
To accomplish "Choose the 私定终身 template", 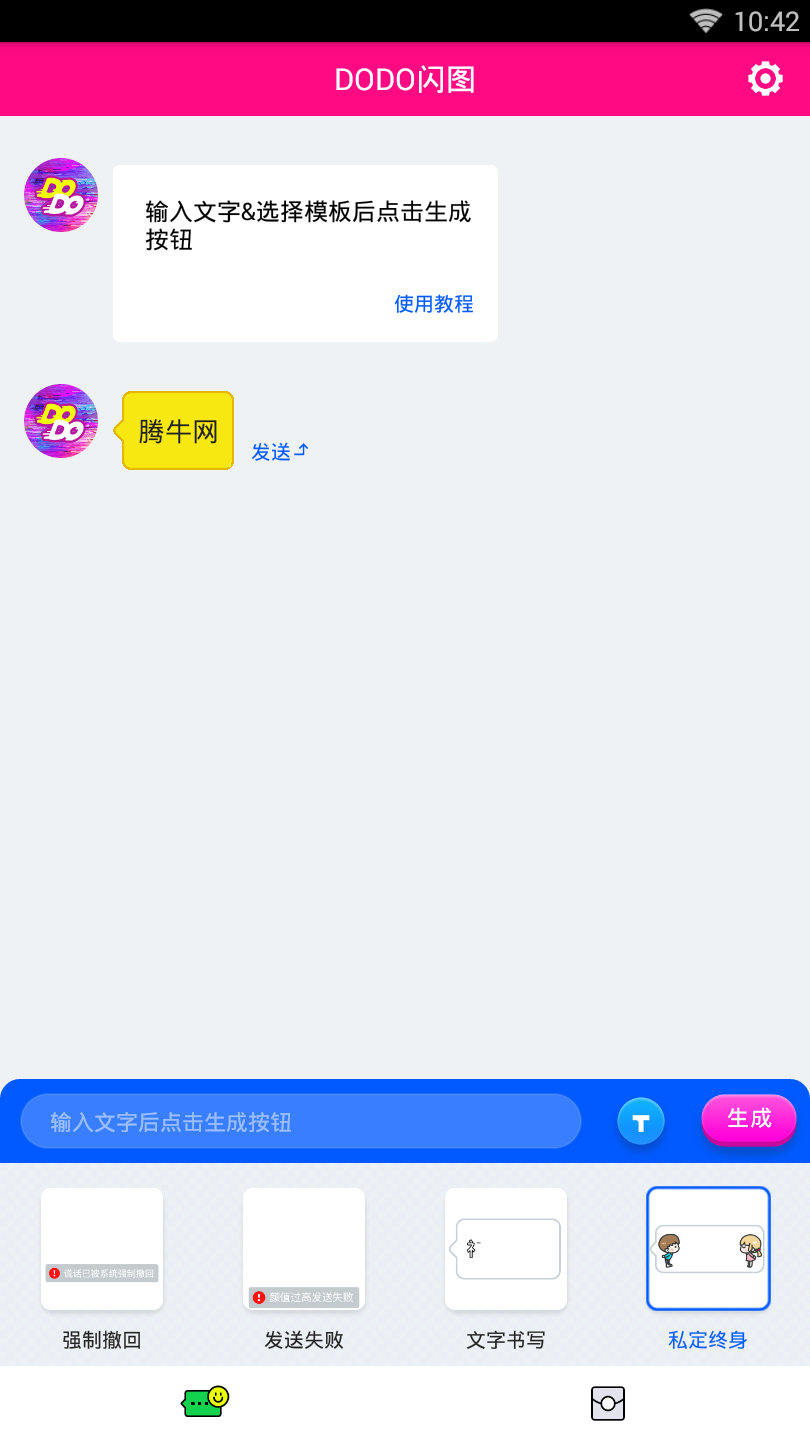I will tap(708, 1250).
